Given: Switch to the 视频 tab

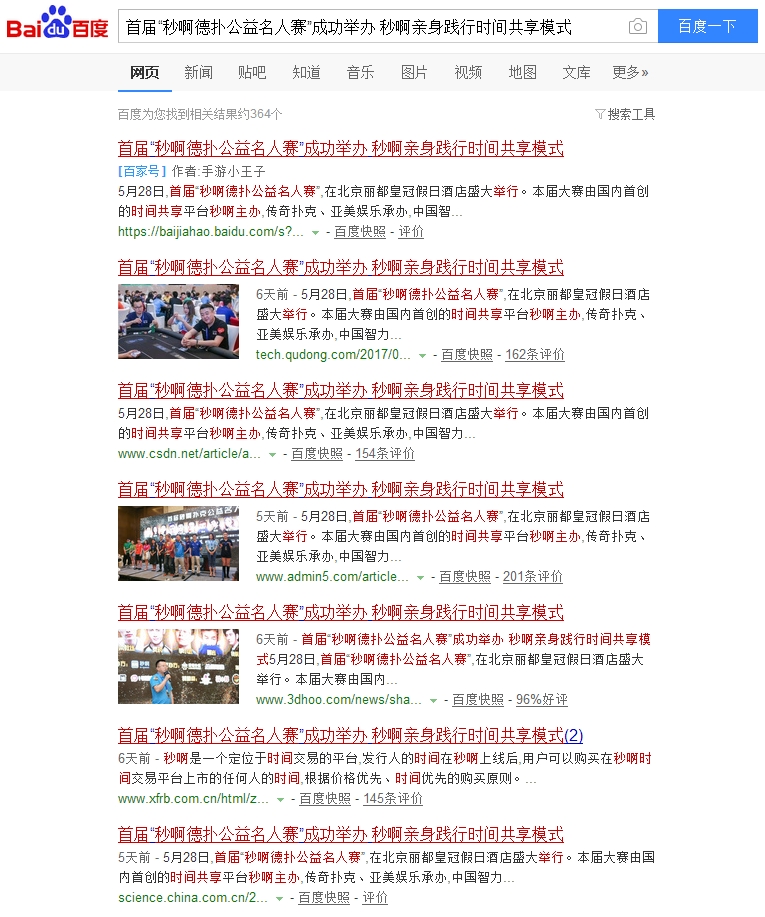Looking at the screenshot, I should pyautogui.click(x=468, y=72).
